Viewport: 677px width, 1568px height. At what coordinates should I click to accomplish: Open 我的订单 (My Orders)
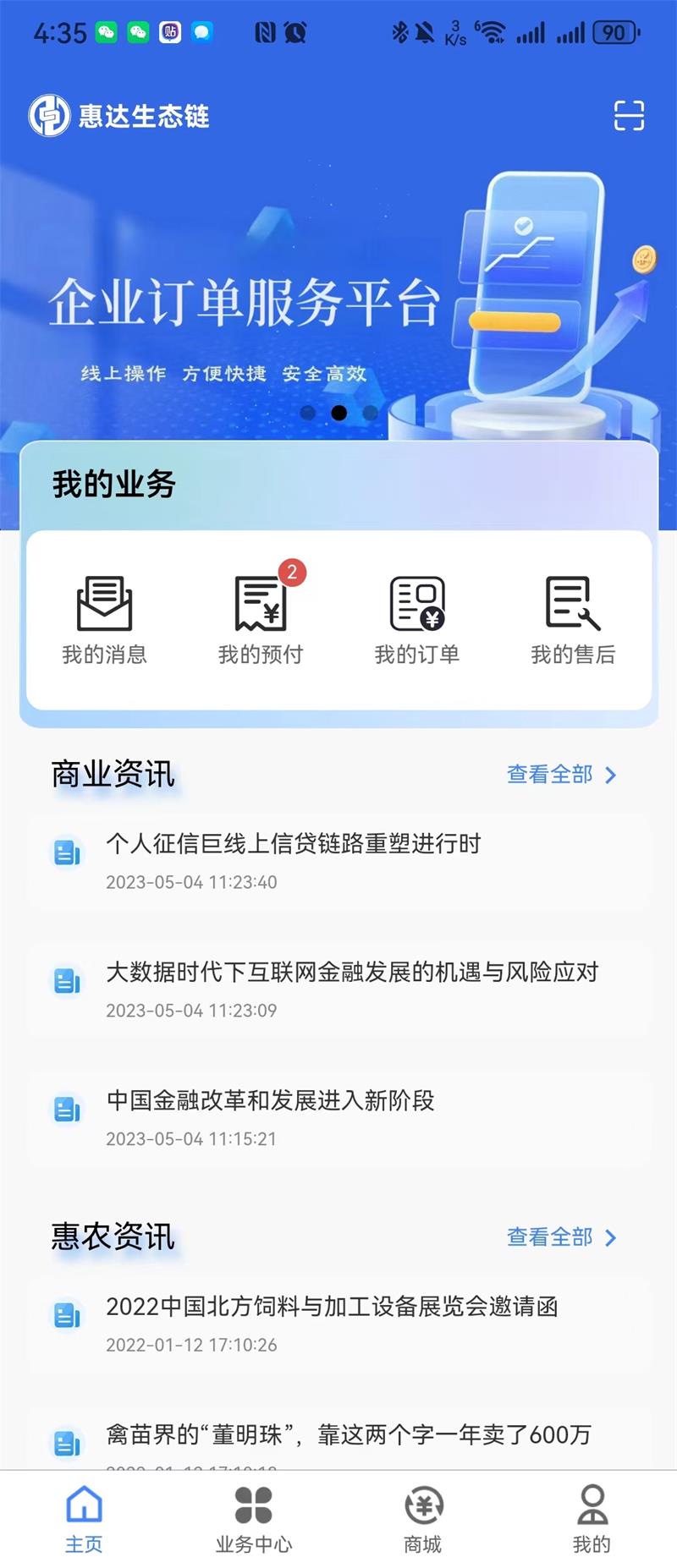(417, 617)
